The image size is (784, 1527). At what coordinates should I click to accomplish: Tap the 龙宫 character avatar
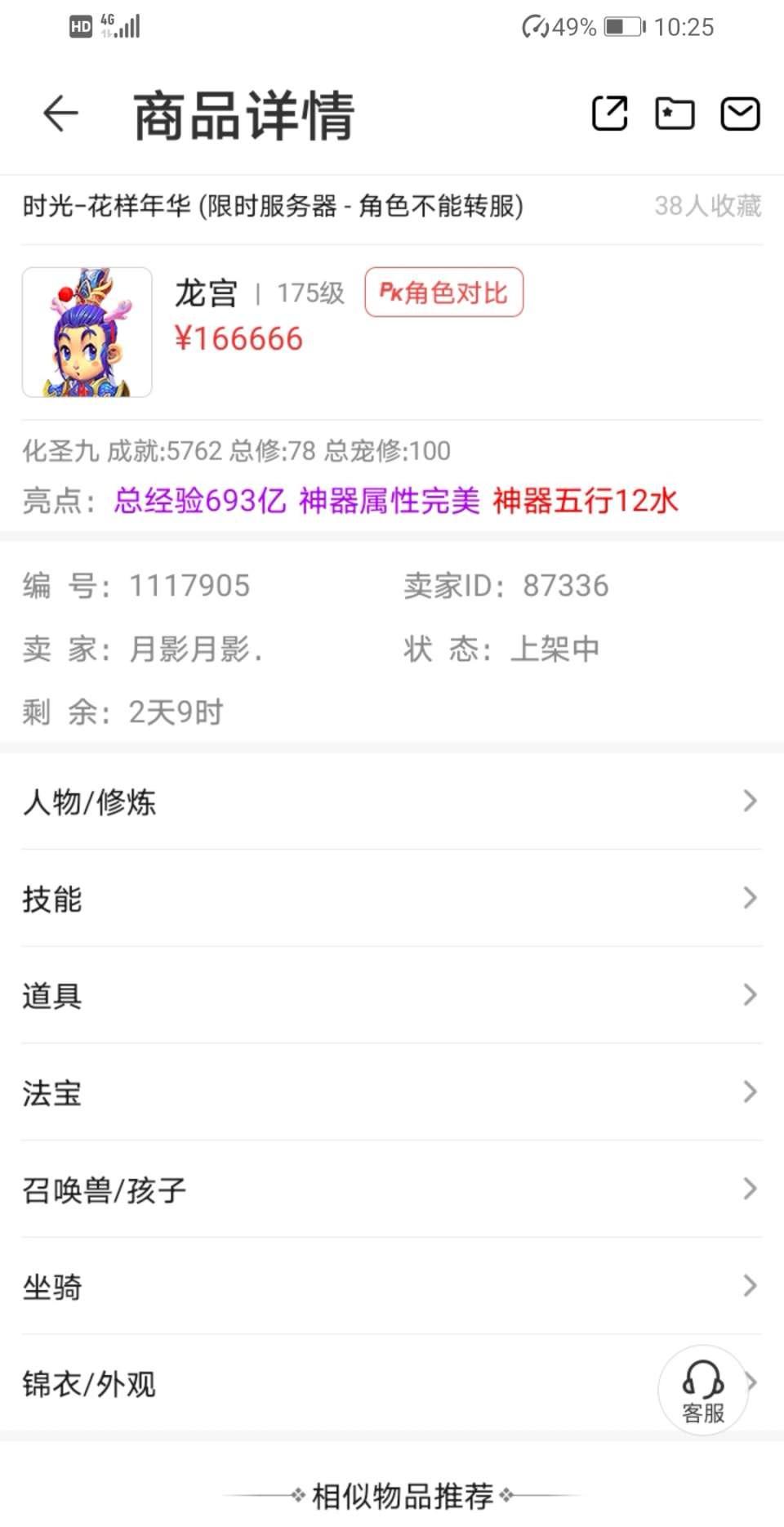coord(87,333)
